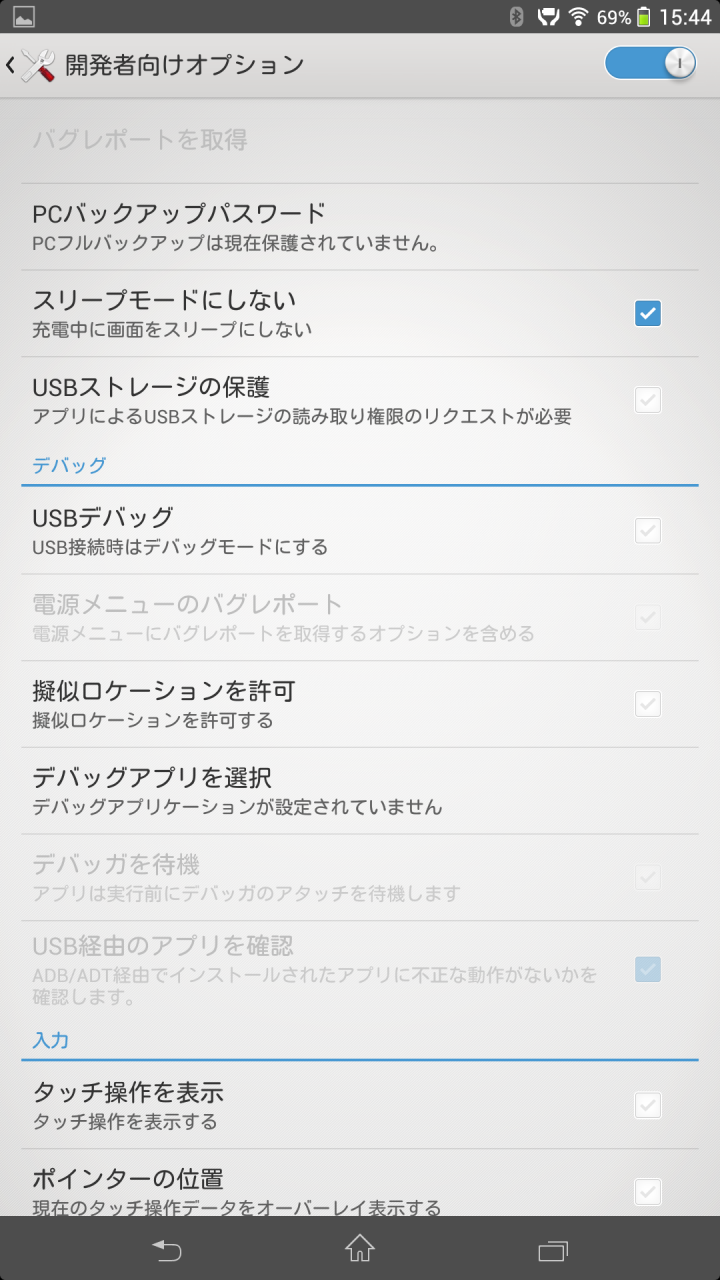
Task: Go back from 開発者向けオプション header
Action: [x=30, y=65]
